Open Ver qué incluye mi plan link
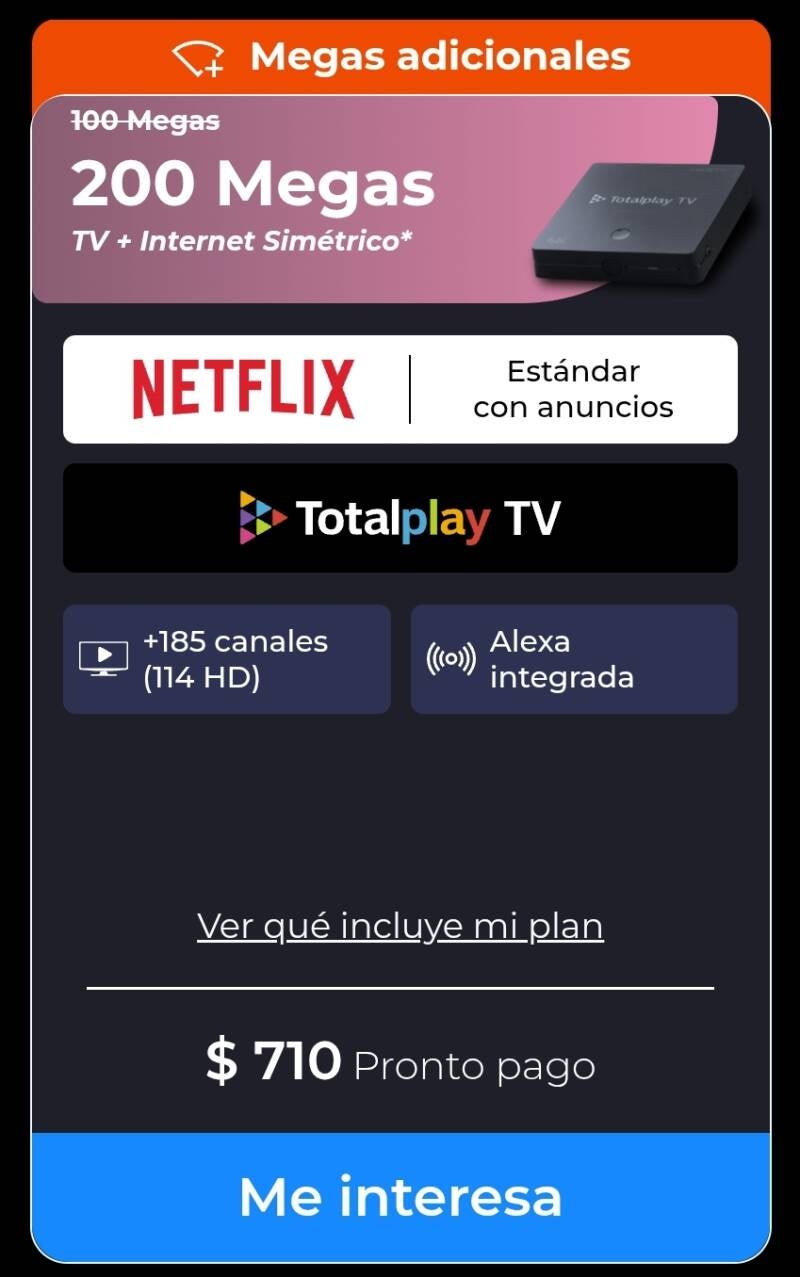 click(x=400, y=926)
